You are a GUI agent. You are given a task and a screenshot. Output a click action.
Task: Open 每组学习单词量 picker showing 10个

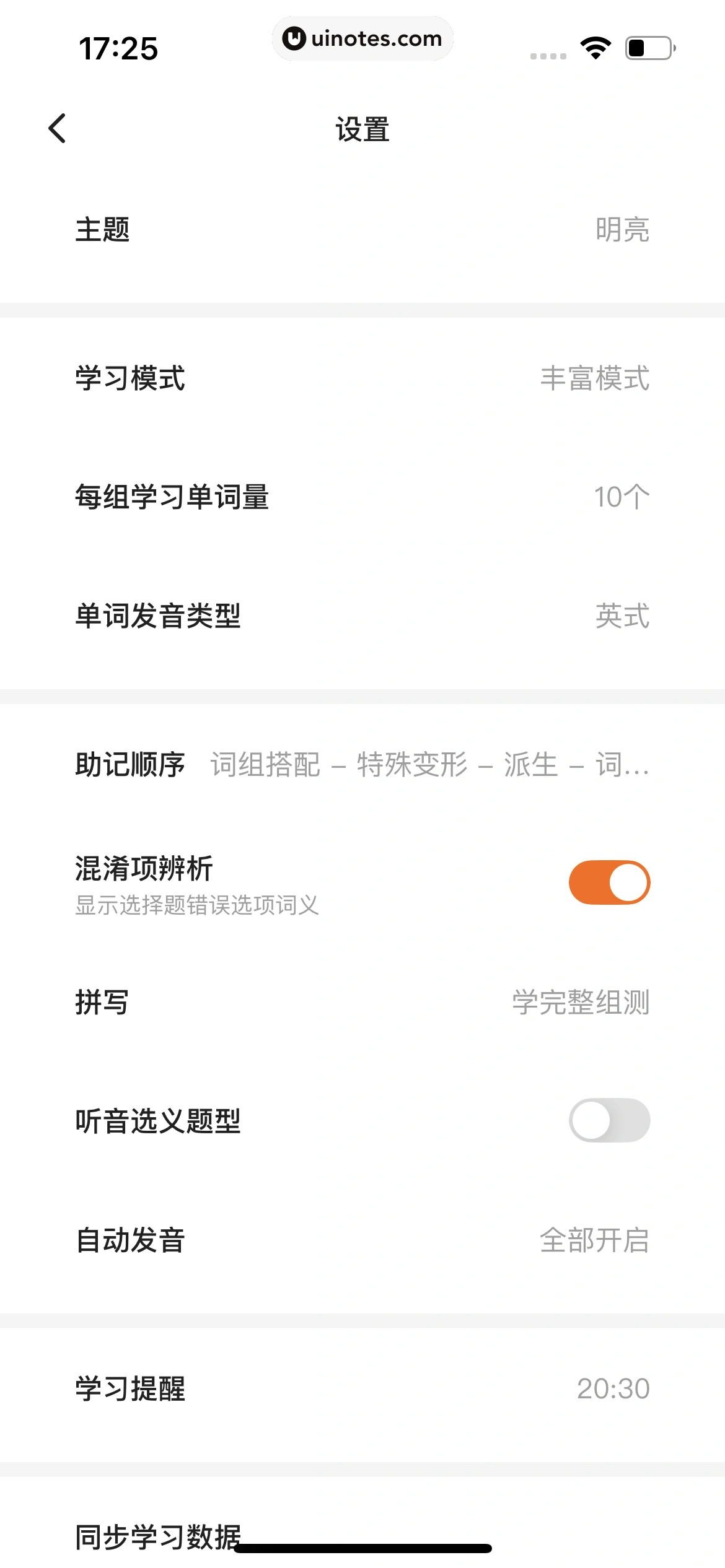(362, 495)
